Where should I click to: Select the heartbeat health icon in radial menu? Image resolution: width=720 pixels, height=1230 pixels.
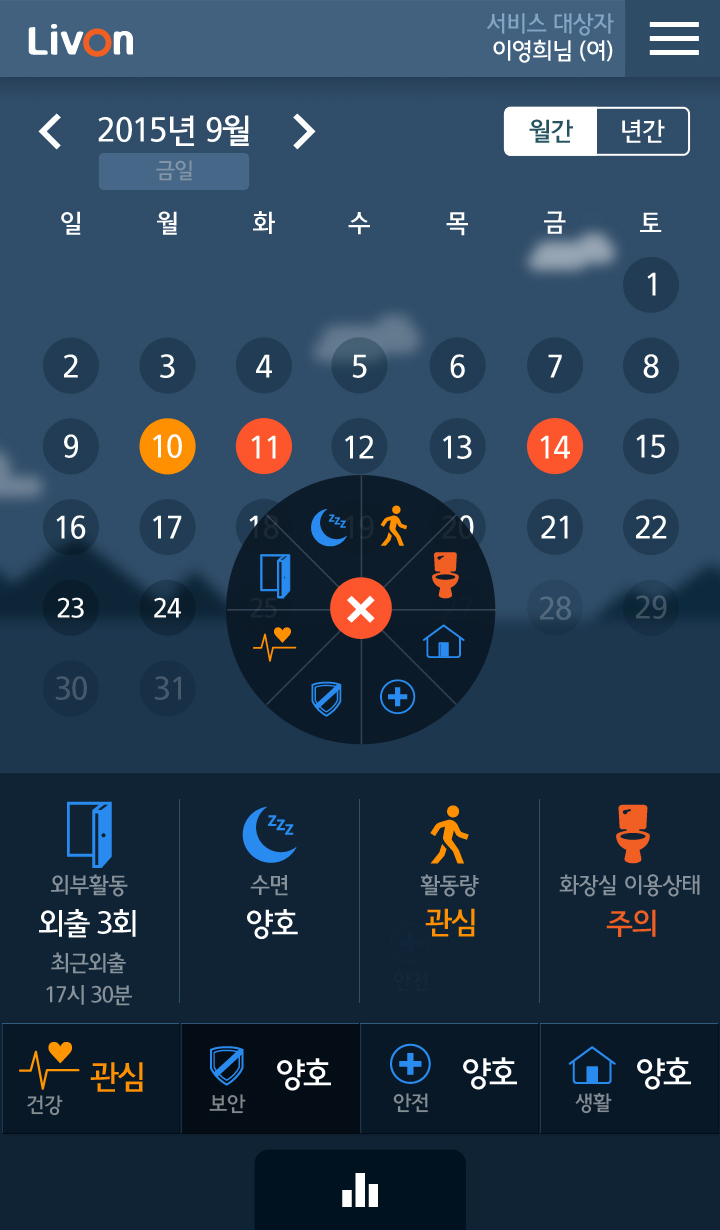[x=274, y=645]
